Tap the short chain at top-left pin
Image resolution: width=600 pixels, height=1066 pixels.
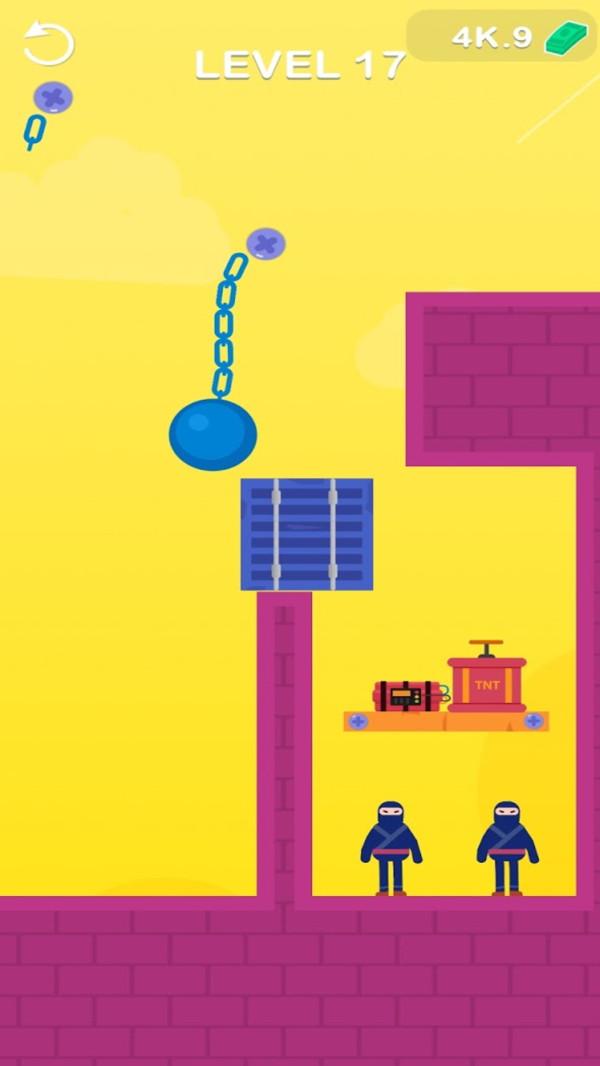(35, 130)
